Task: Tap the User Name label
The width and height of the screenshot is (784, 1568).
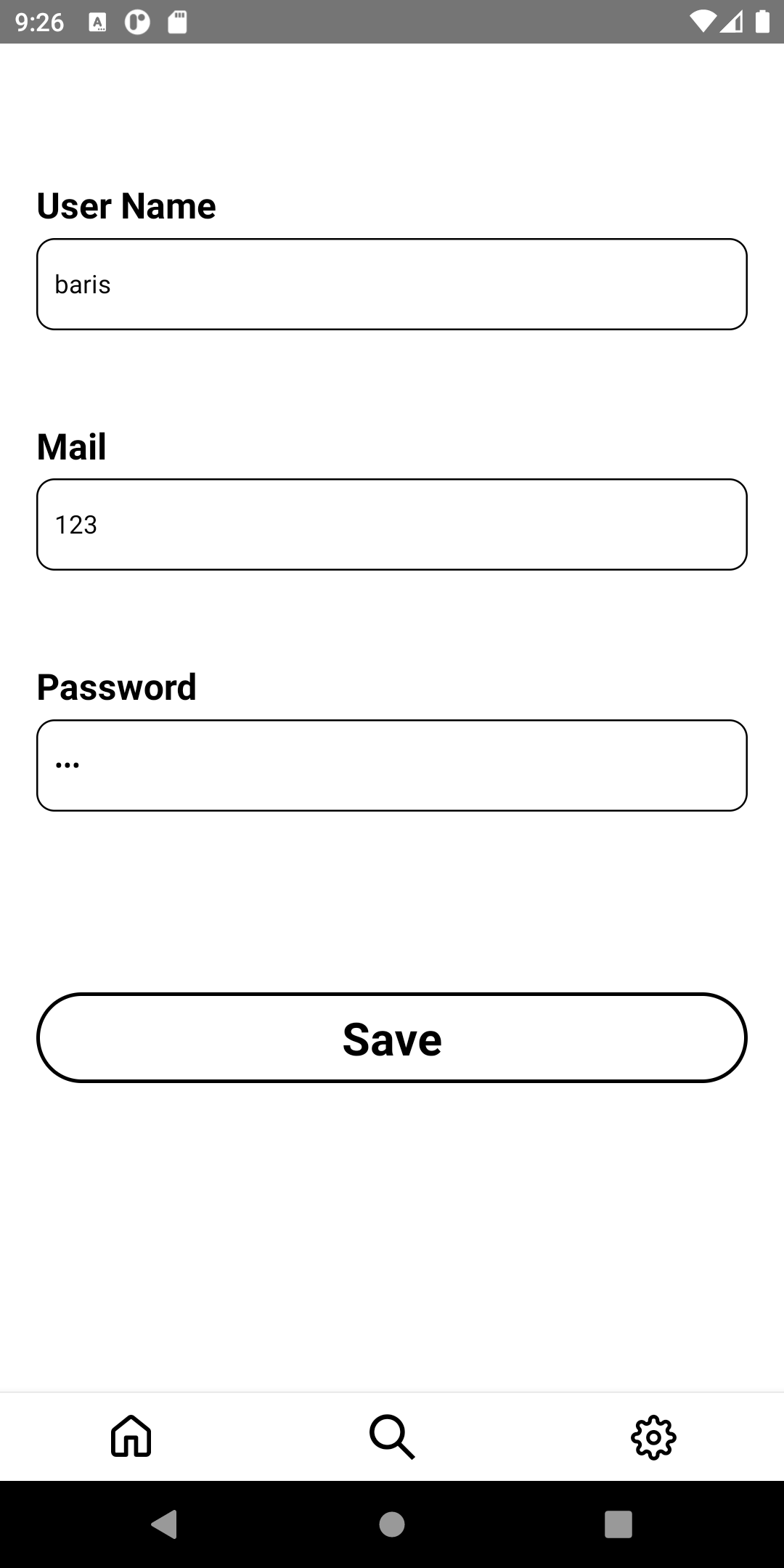Action: (x=126, y=205)
